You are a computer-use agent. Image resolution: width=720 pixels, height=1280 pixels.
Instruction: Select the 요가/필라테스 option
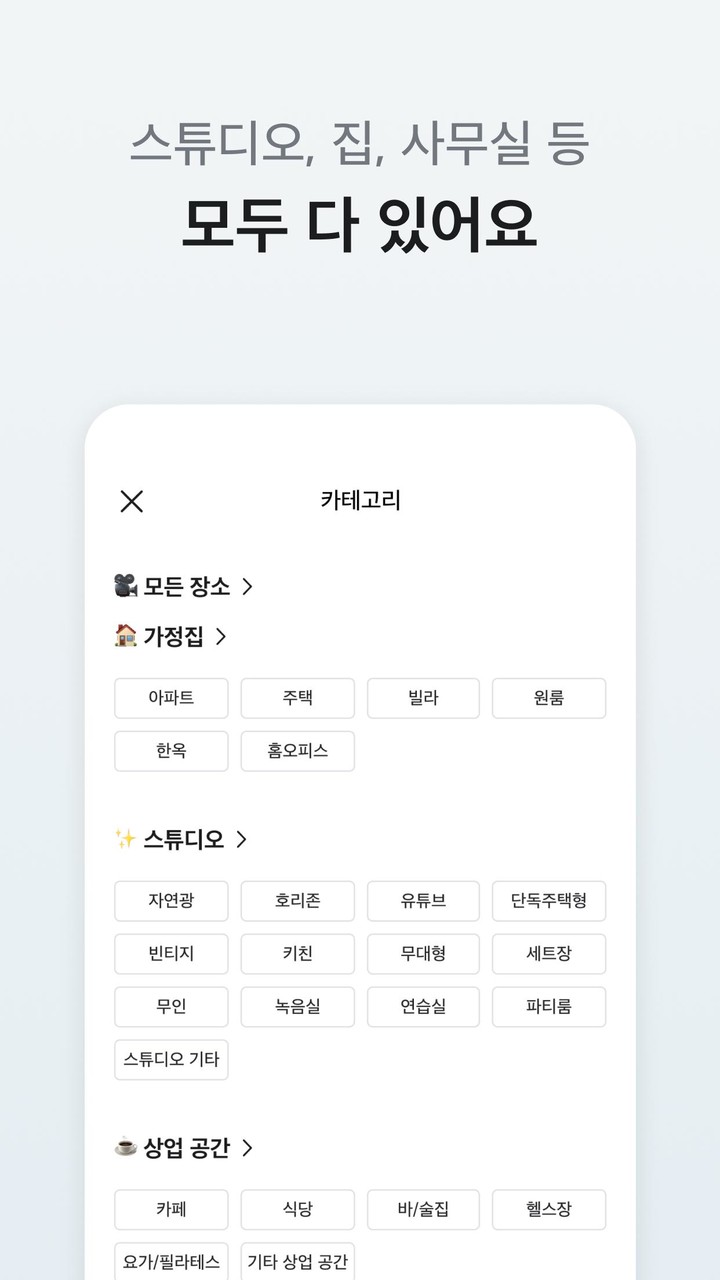pyautogui.click(x=171, y=1261)
